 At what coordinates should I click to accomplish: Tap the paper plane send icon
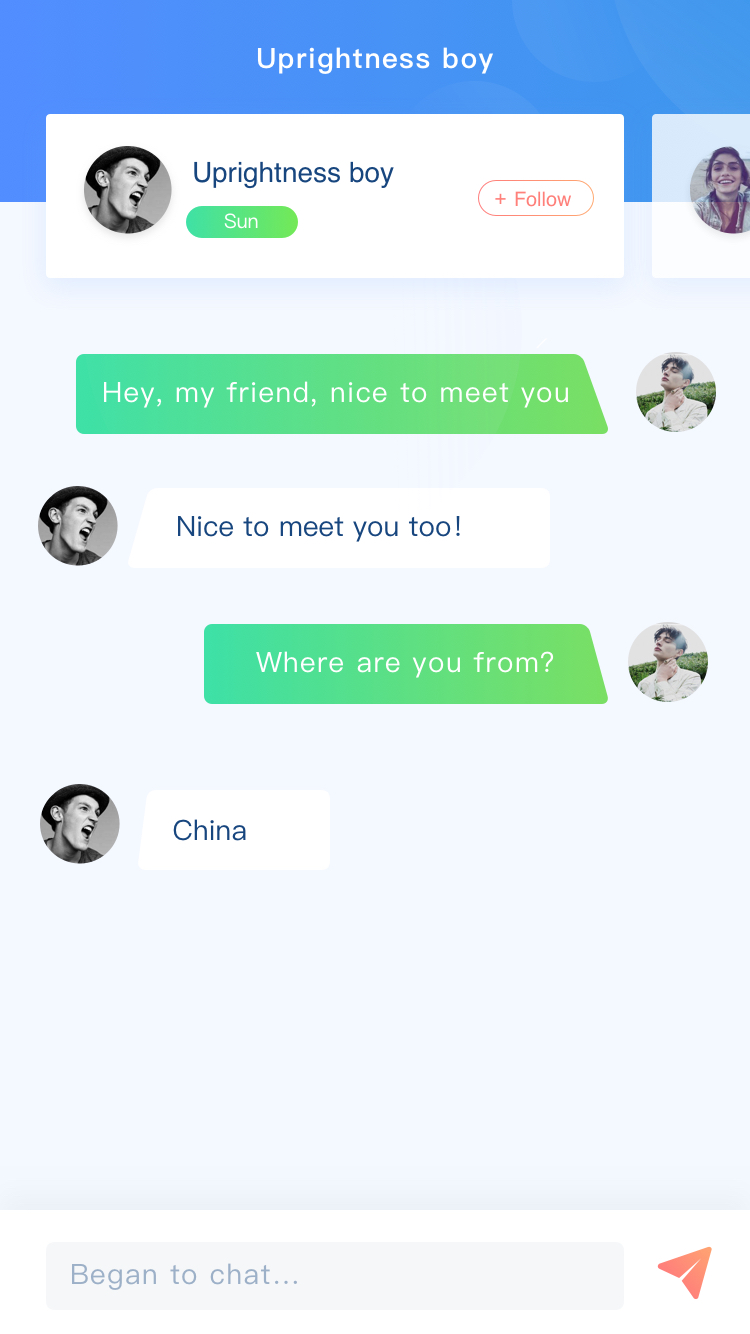click(685, 1272)
